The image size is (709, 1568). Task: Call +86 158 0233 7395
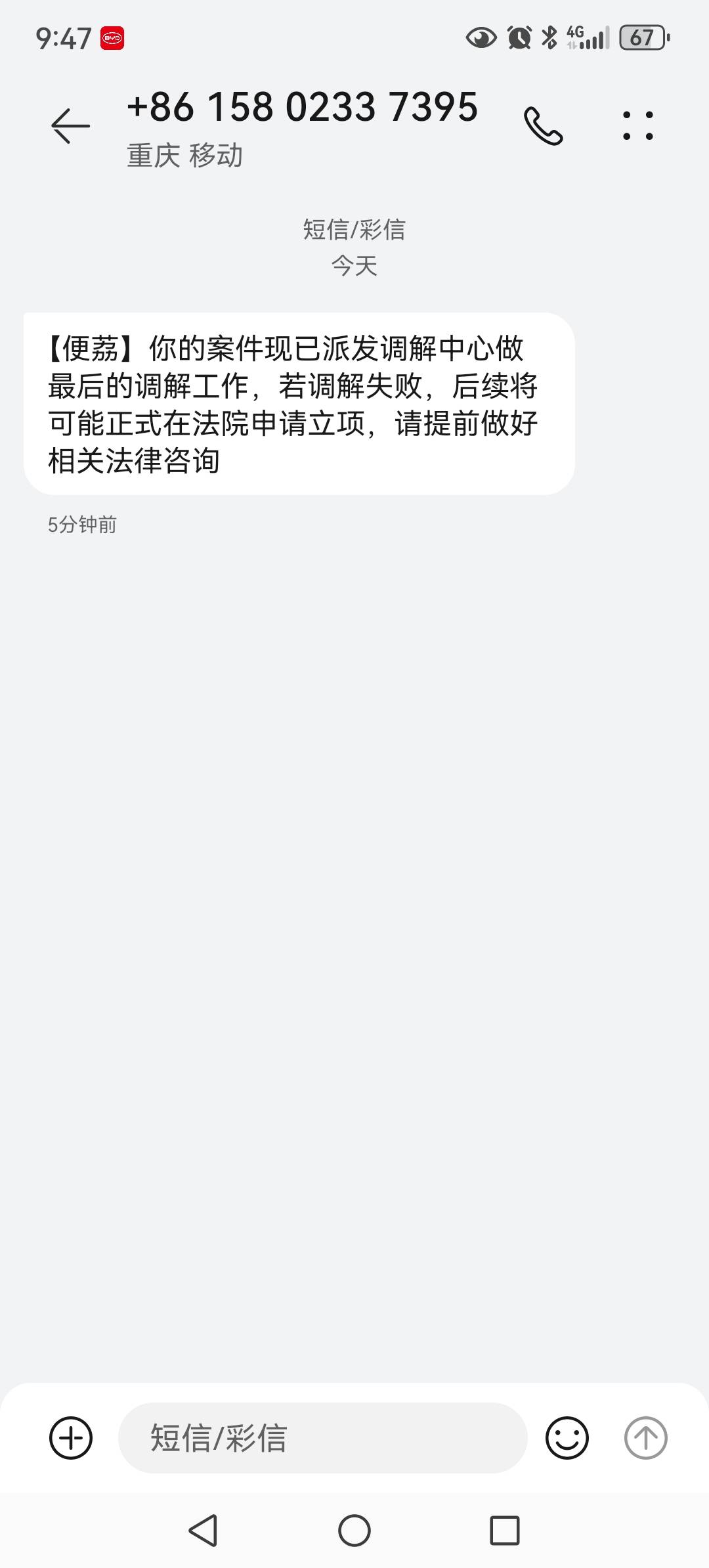coord(543,125)
